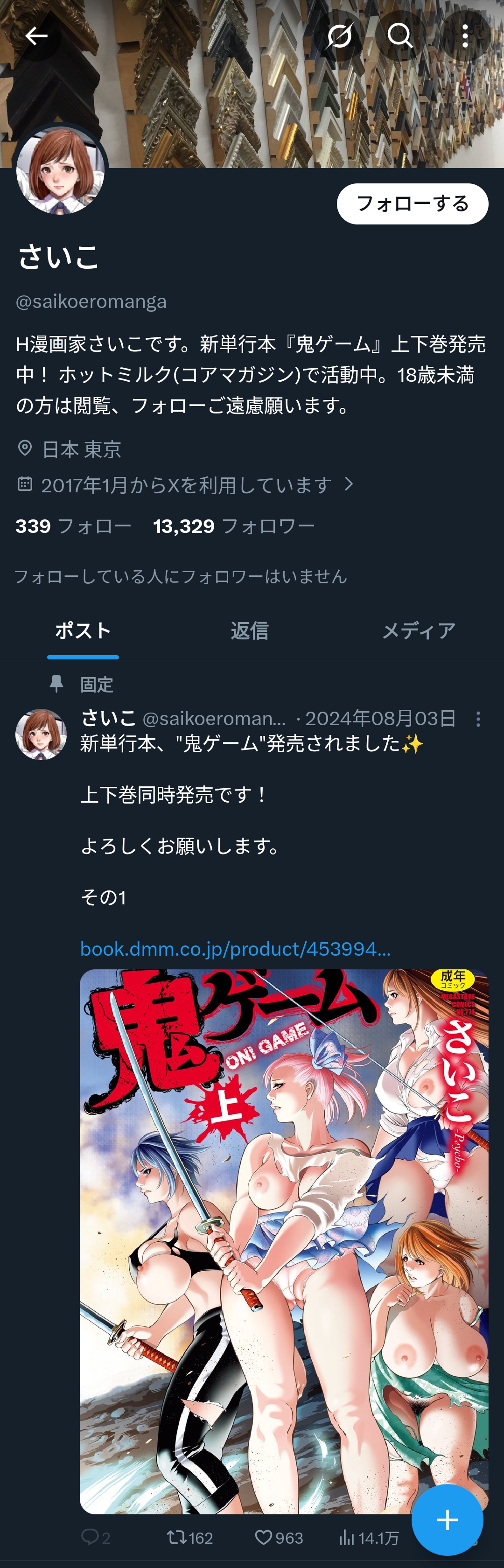The image size is (504, 1568).
Task: Like the pinned post with 963 likes
Action: [x=279, y=1538]
